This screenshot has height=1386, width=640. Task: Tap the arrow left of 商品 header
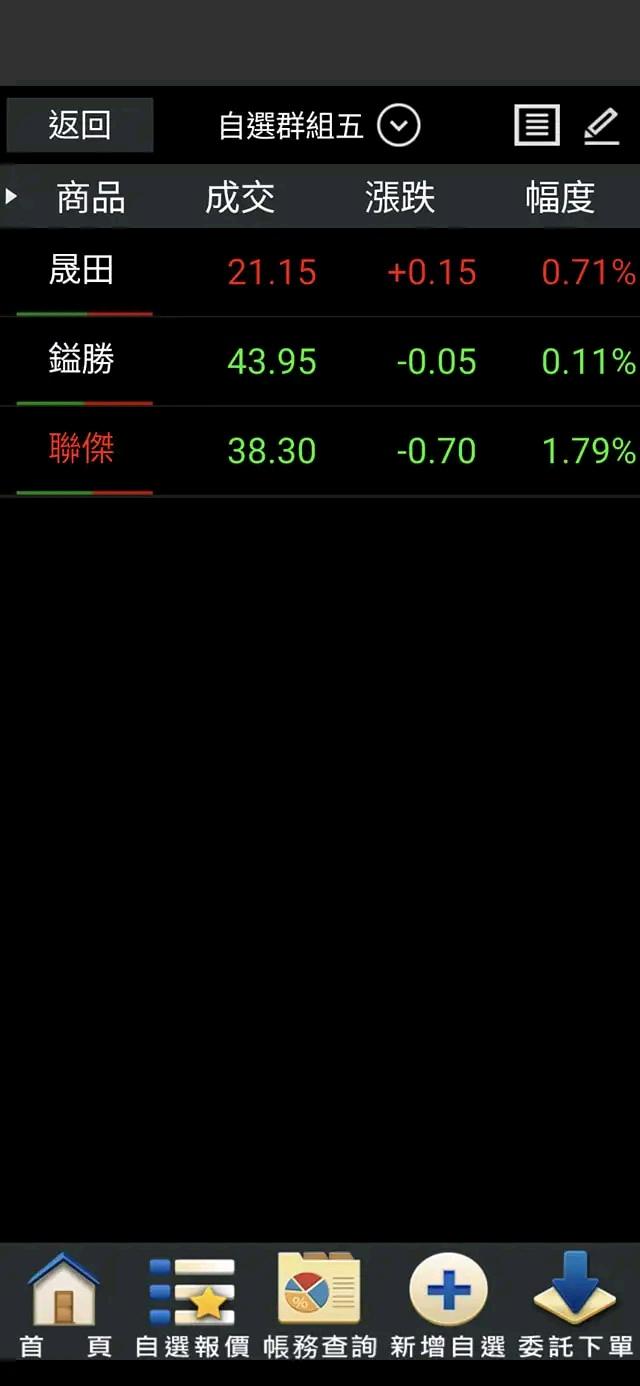pos(12,196)
